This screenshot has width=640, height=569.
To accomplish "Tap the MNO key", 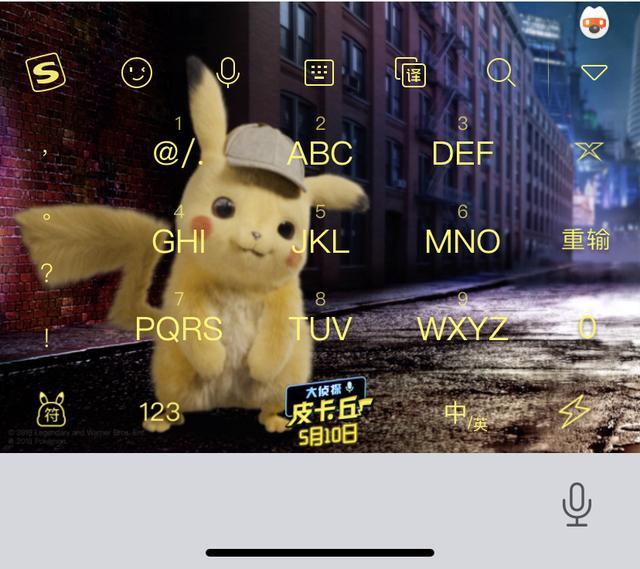I will tap(462, 241).
